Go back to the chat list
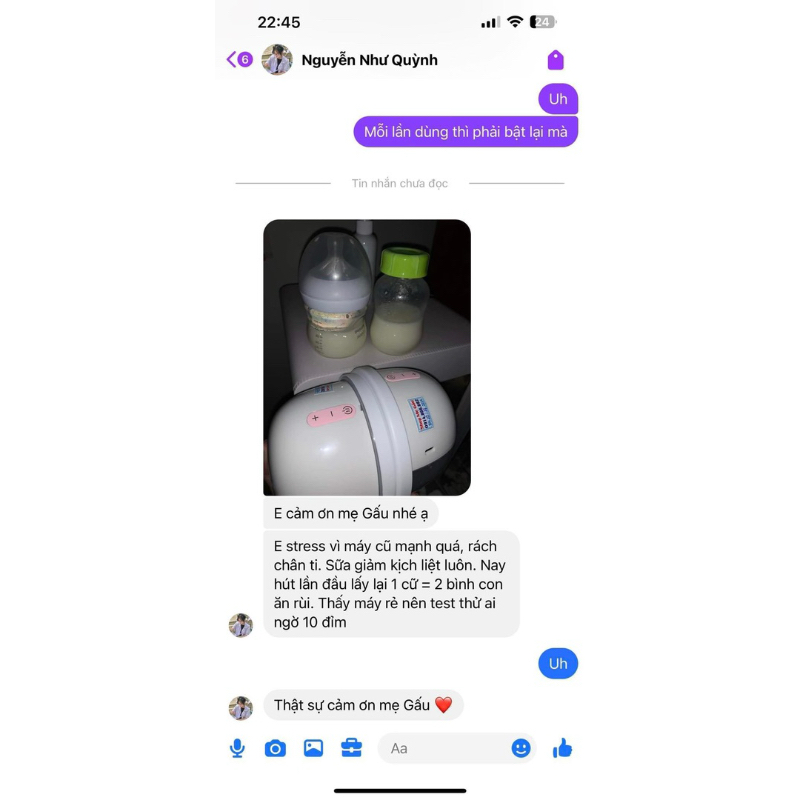Screen dimensions: 800x800 click(x=237, y=59)
